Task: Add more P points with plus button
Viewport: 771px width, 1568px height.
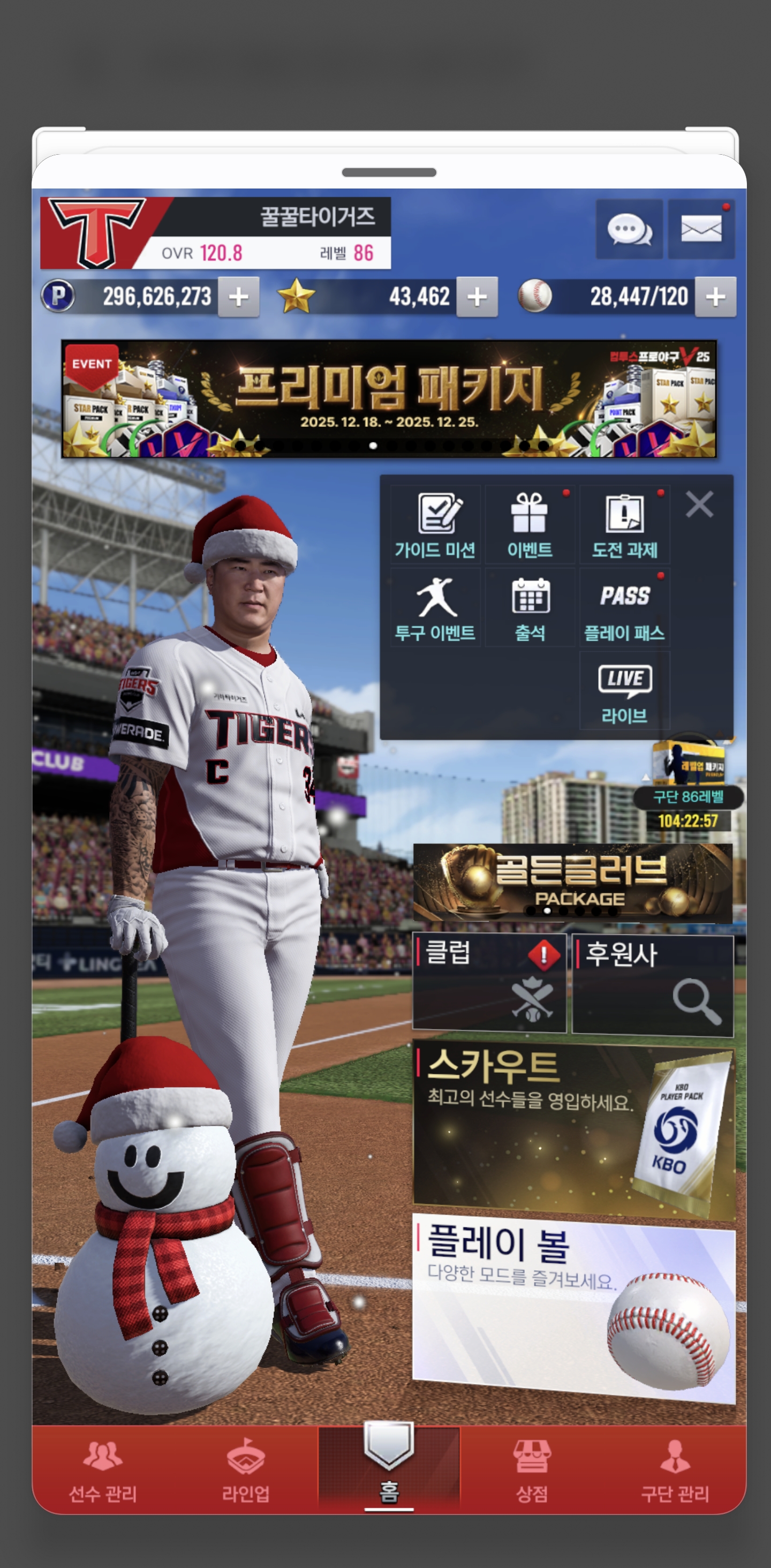Action: click(239, 297)
